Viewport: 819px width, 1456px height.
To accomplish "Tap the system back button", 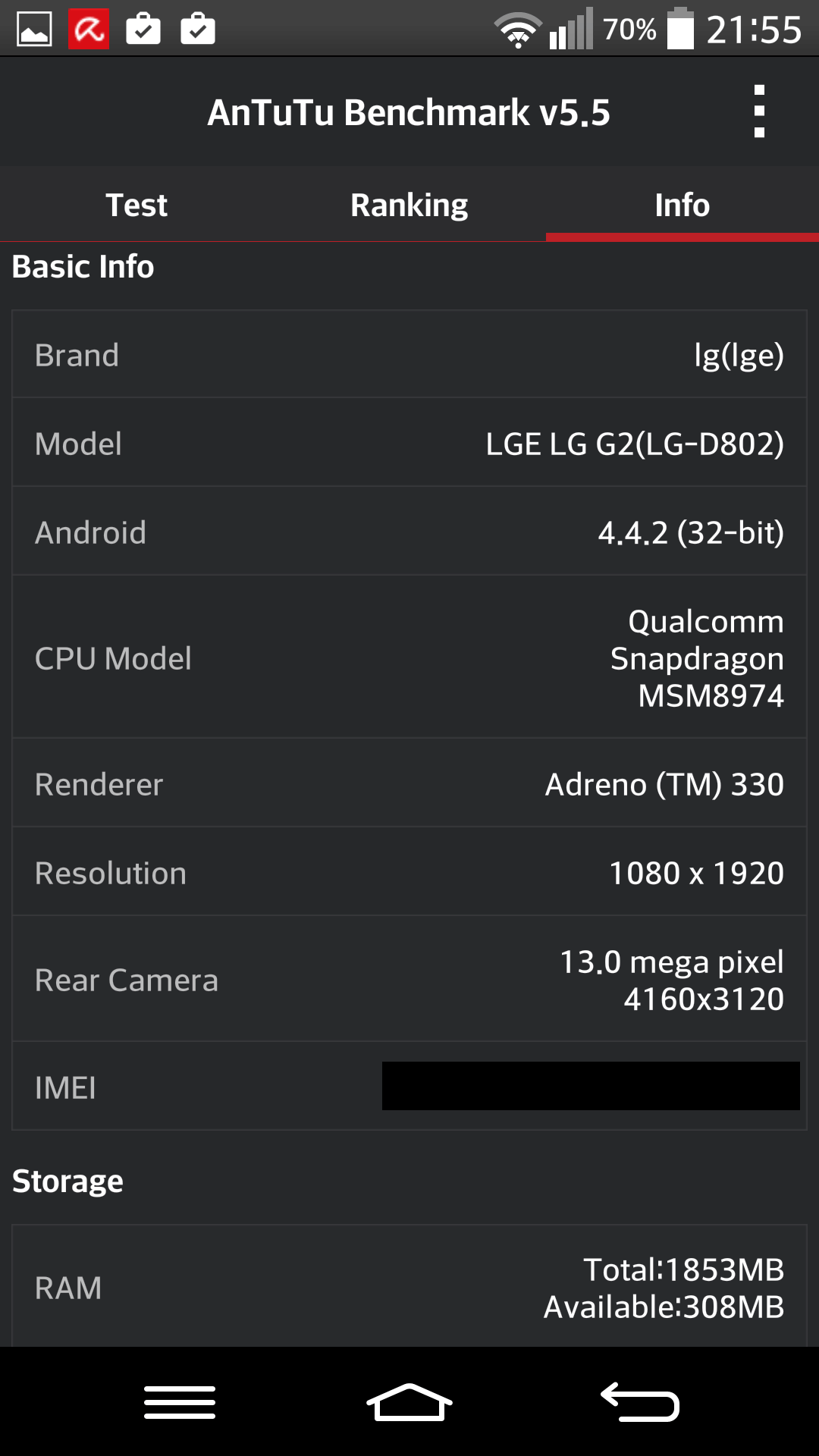I will click(x=640, y=1401).
